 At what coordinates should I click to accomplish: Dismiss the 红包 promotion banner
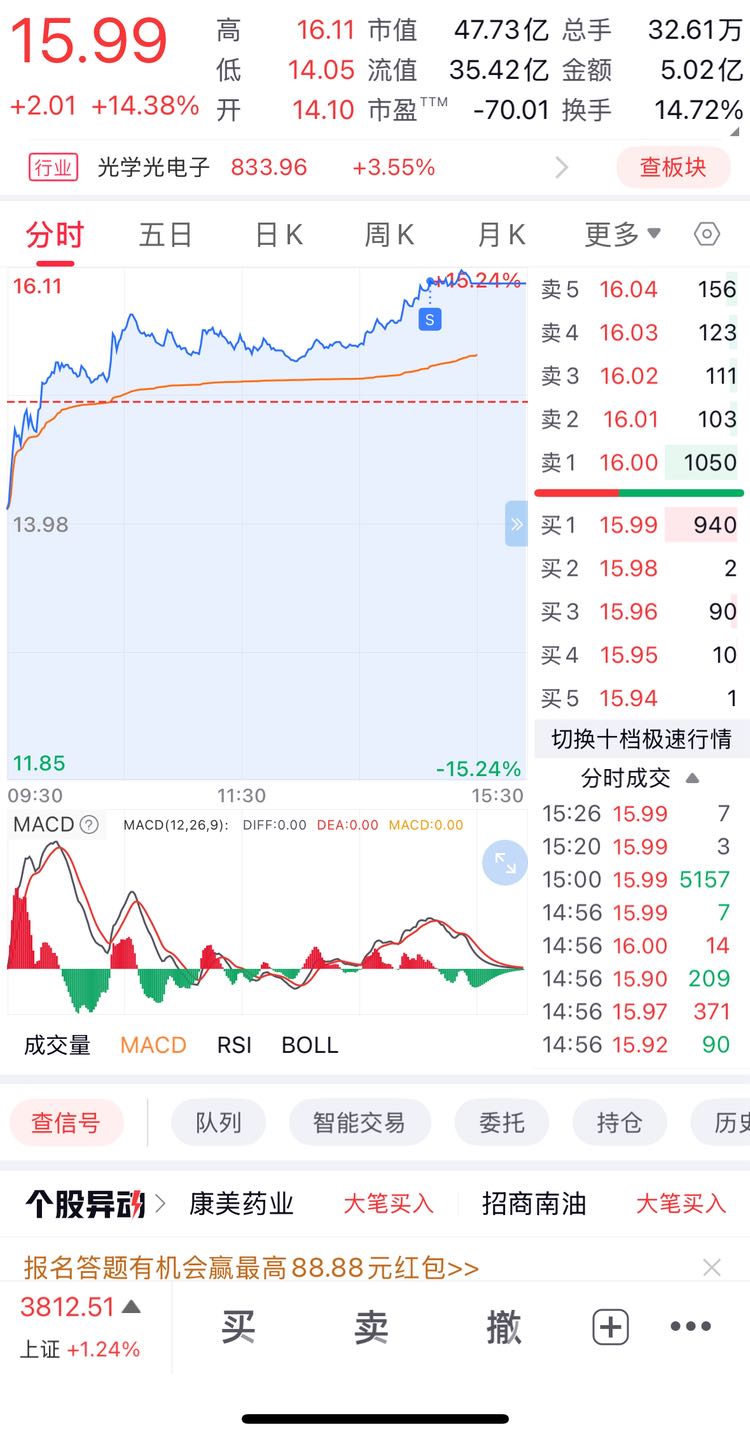click(x=712, y=1268)
